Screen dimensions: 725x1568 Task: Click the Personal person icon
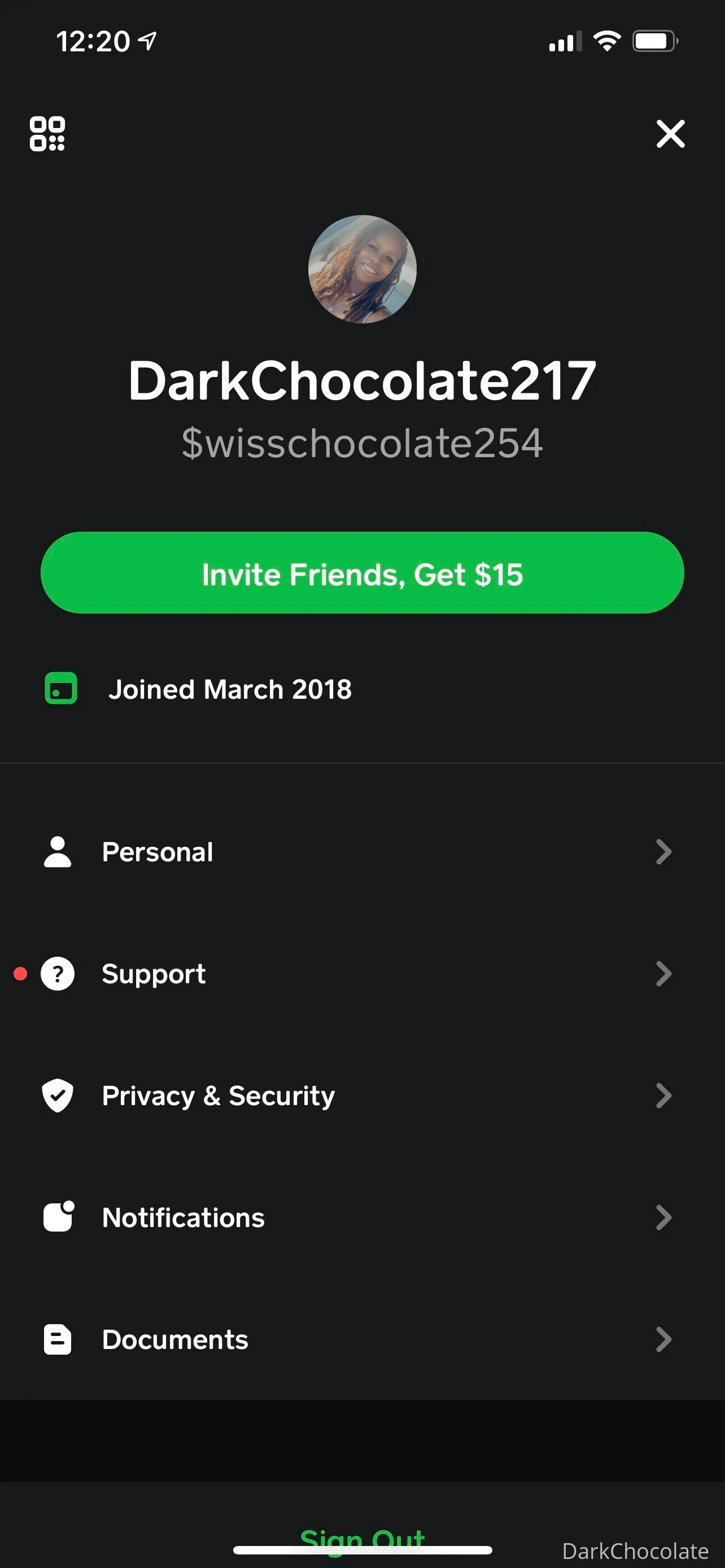[x=57, y=852]
